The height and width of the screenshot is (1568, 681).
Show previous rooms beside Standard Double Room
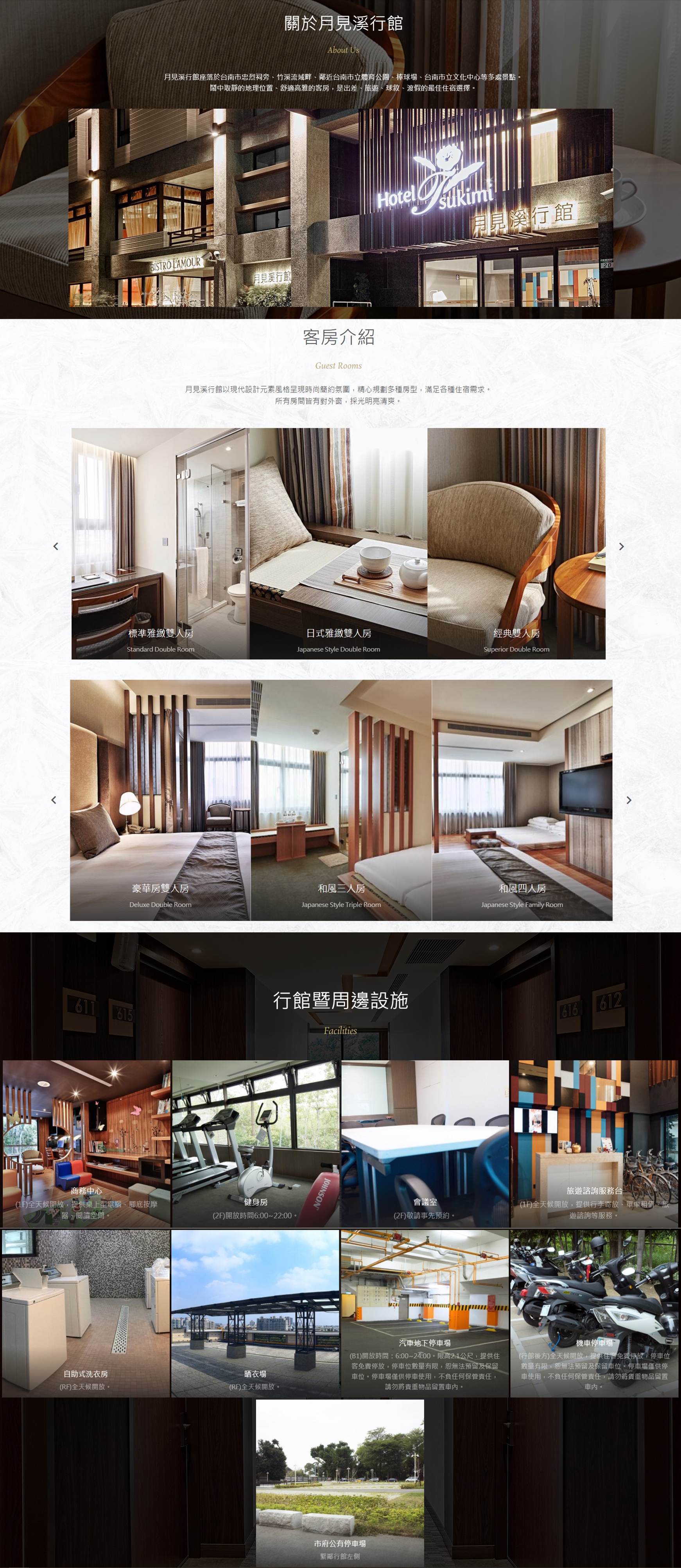[x=56, y=546]
